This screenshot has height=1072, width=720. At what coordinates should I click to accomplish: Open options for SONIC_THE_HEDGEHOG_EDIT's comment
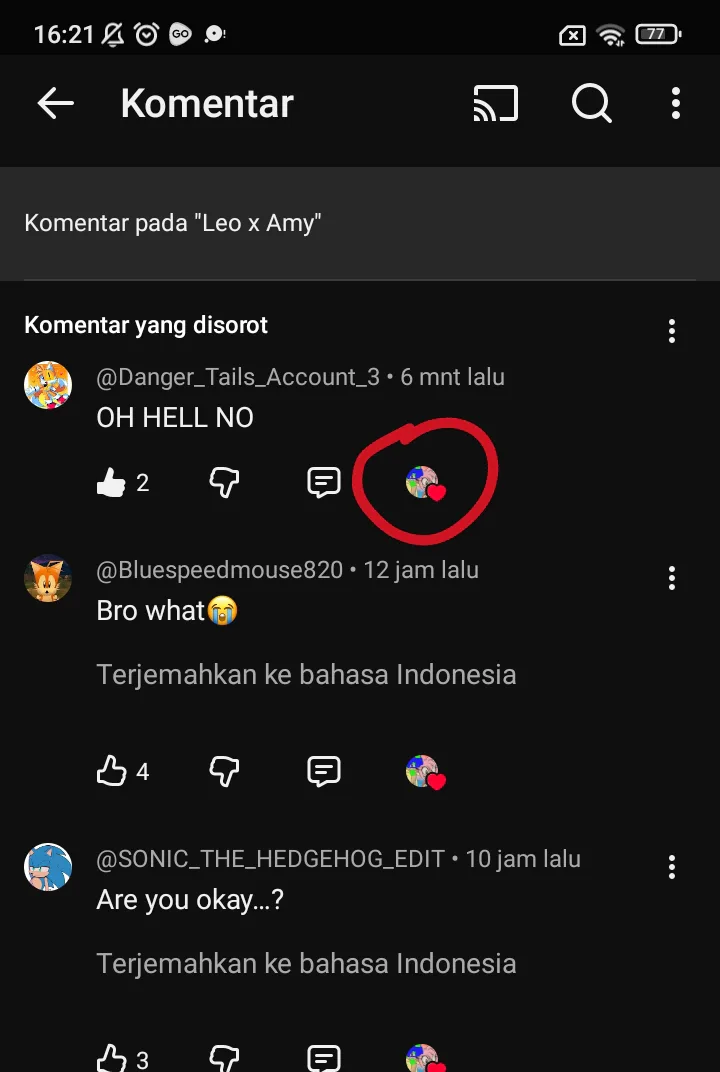(672, 866)
